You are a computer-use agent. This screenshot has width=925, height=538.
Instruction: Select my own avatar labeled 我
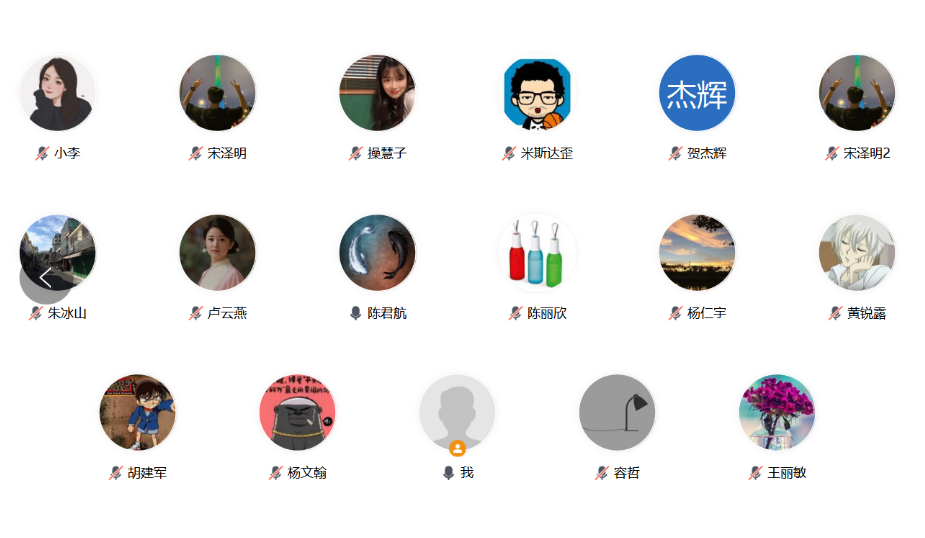point(457,413)
